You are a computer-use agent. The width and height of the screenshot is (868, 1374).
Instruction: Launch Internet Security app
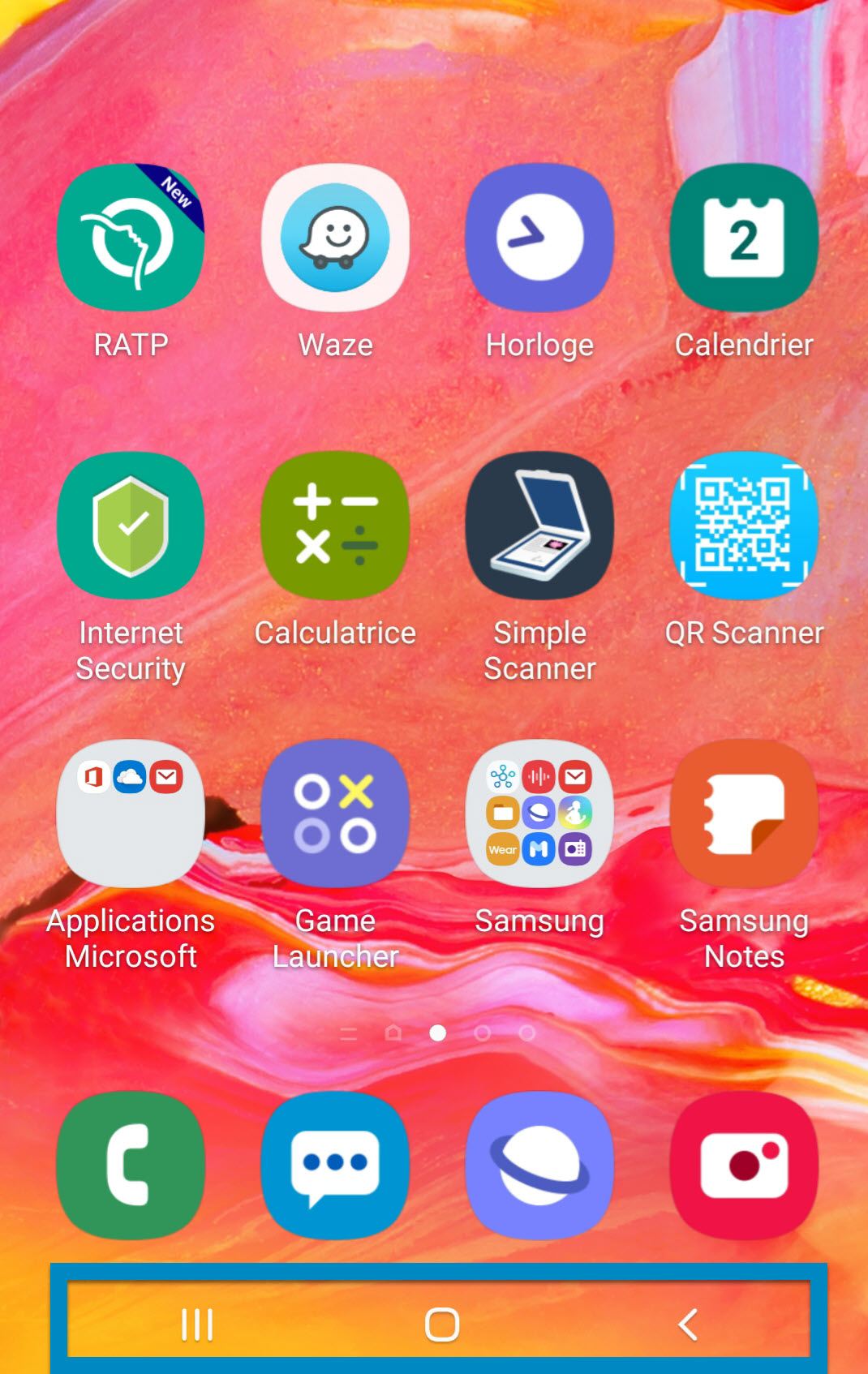(x=131, y=526)
